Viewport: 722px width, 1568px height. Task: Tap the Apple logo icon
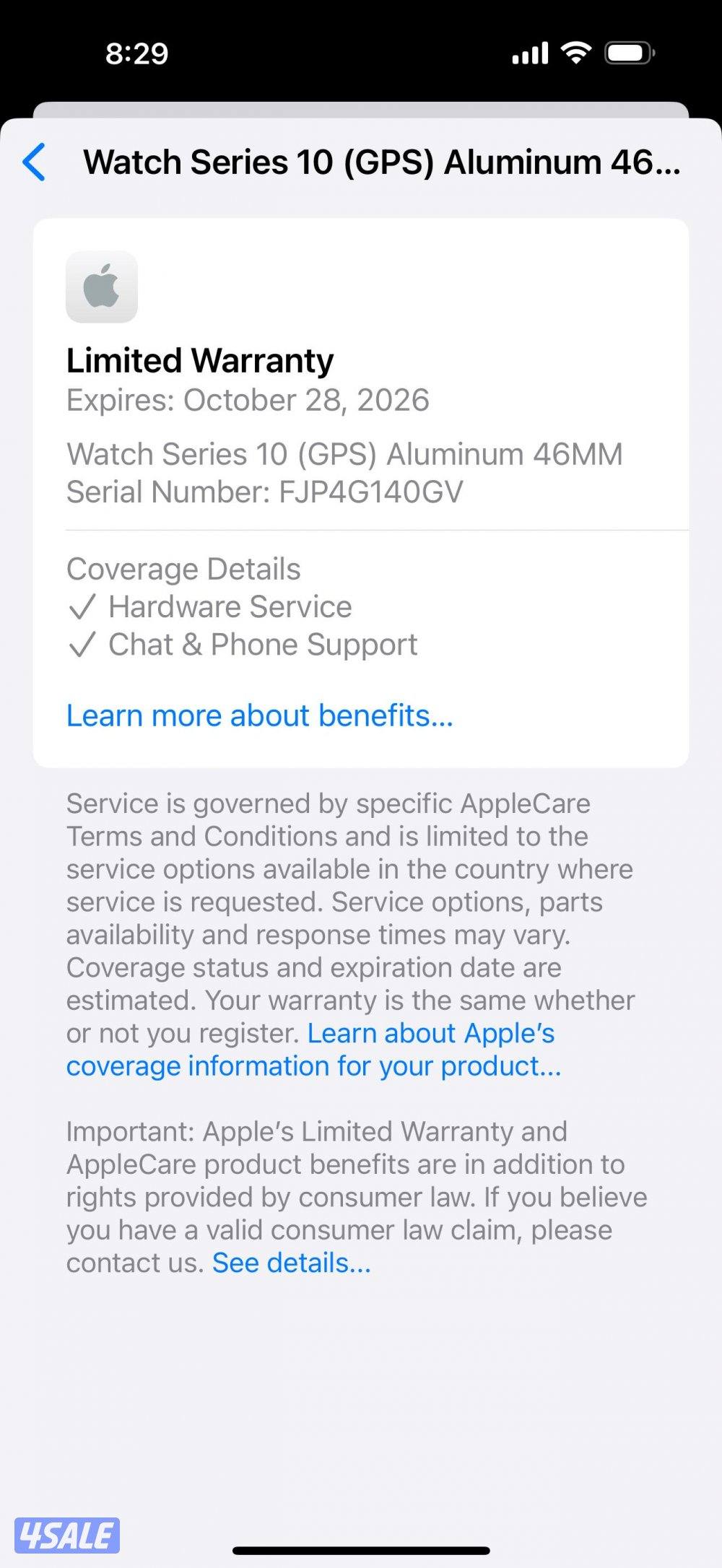[100, 287]
